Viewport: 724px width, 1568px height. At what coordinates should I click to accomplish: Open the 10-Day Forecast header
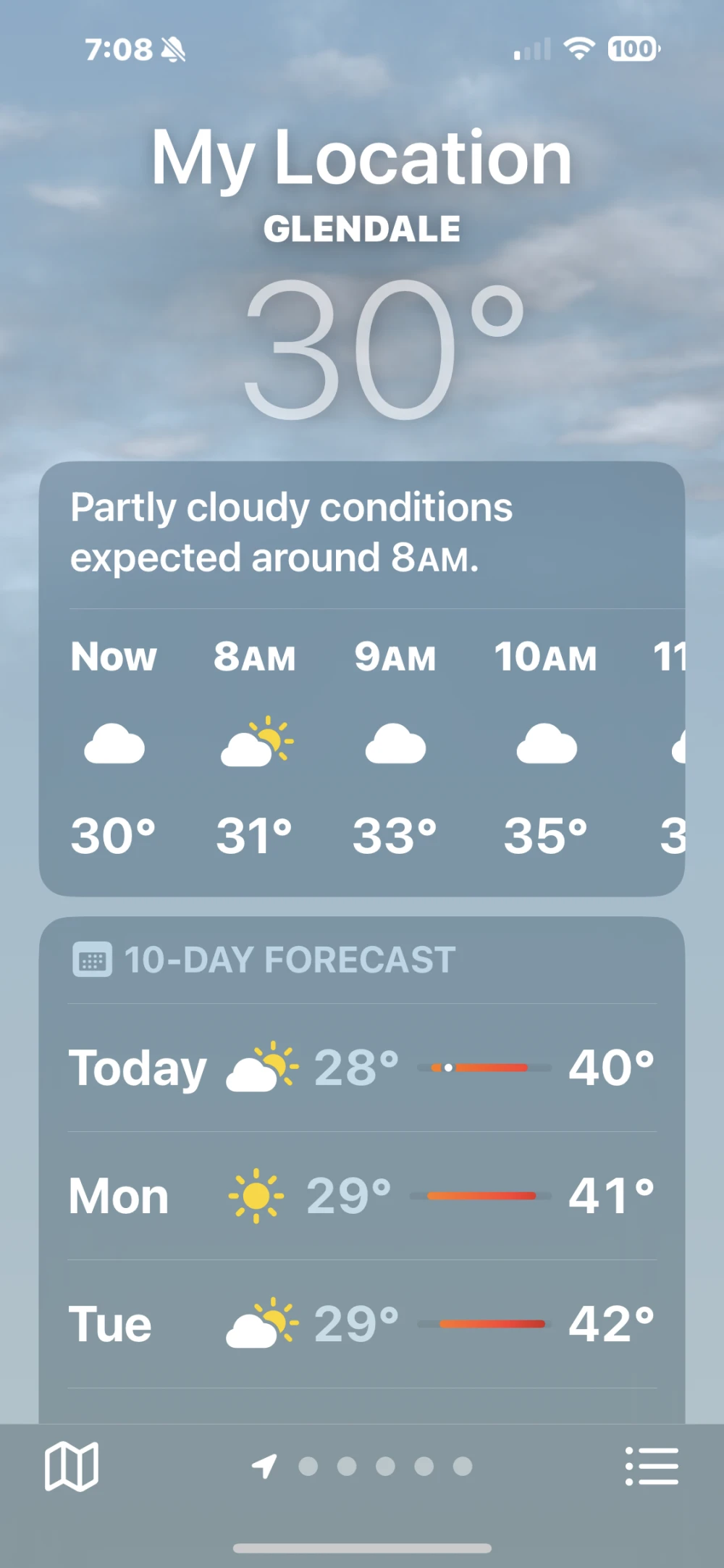290,960
